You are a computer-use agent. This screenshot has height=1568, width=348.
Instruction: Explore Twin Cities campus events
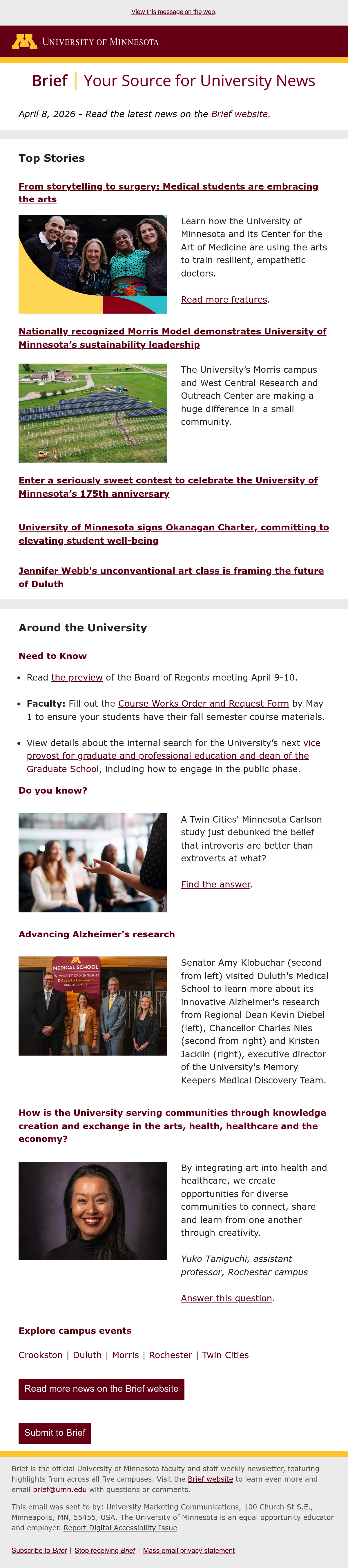coord(226,1355)
